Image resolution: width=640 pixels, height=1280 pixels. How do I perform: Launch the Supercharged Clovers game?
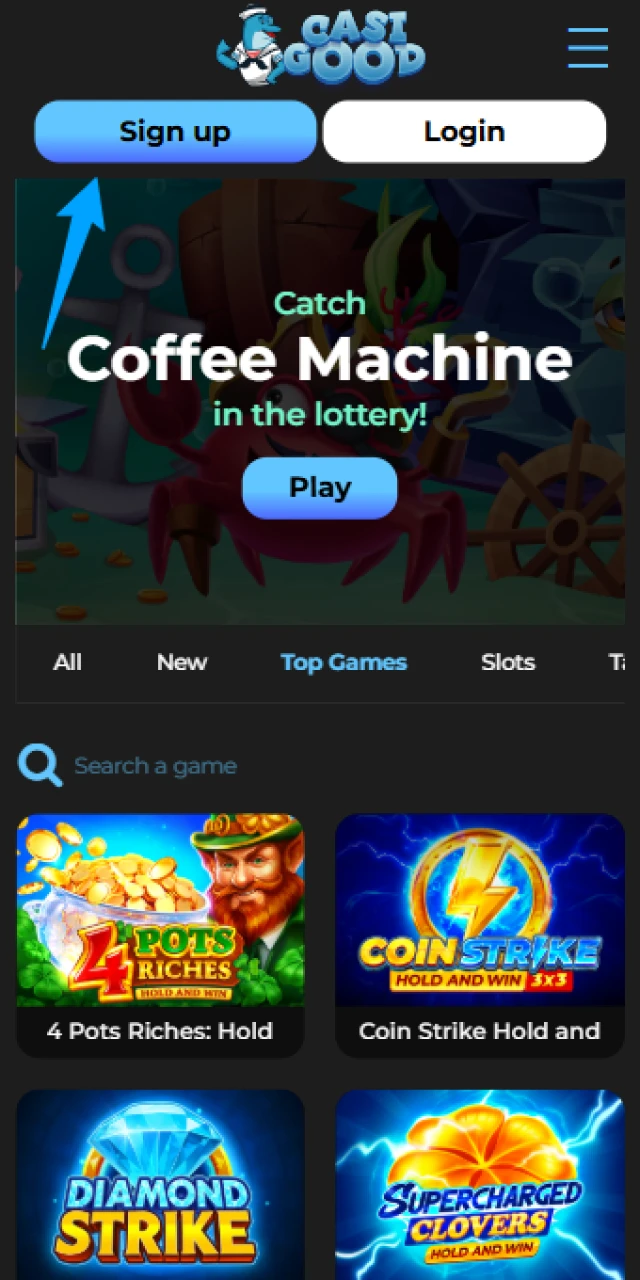point(480,1185)
